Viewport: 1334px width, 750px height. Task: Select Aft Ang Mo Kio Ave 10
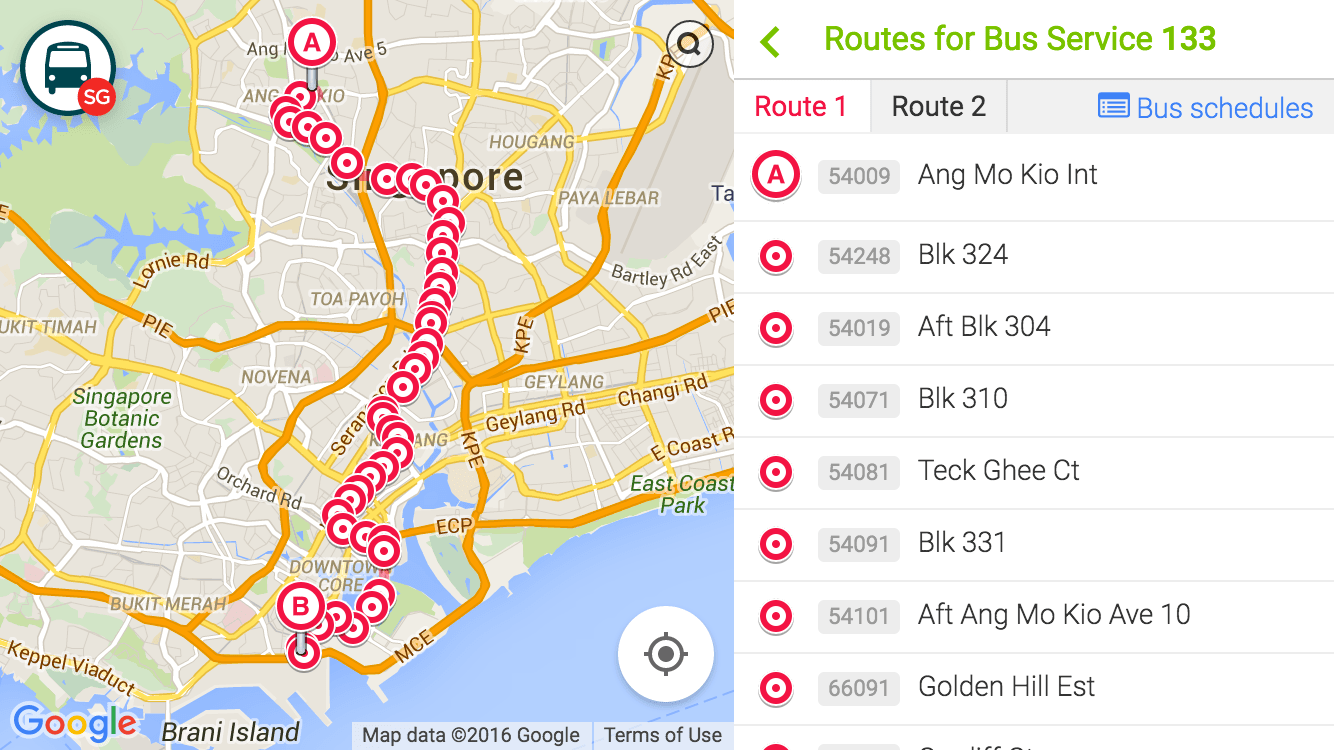1034,616
